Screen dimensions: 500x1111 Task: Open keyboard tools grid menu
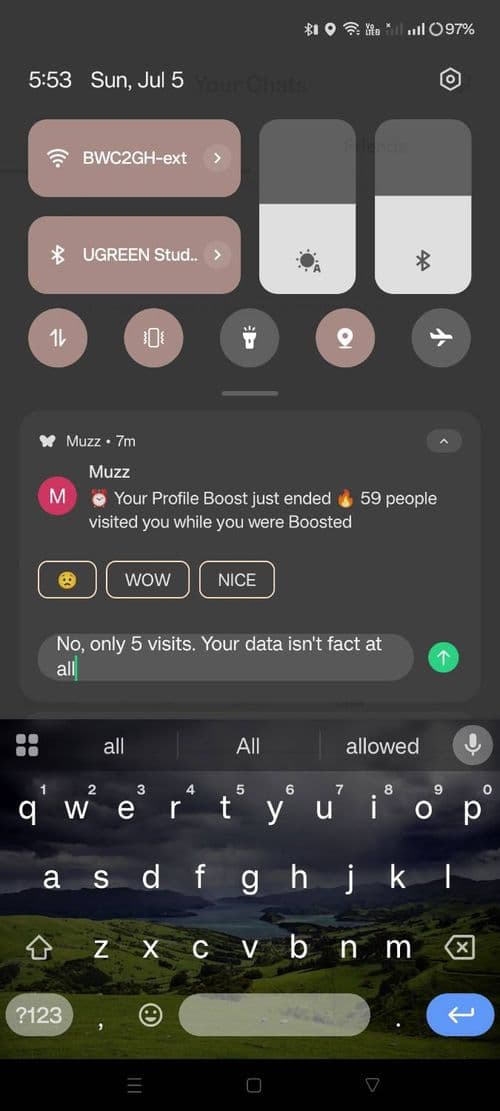[x=27, y=745]
